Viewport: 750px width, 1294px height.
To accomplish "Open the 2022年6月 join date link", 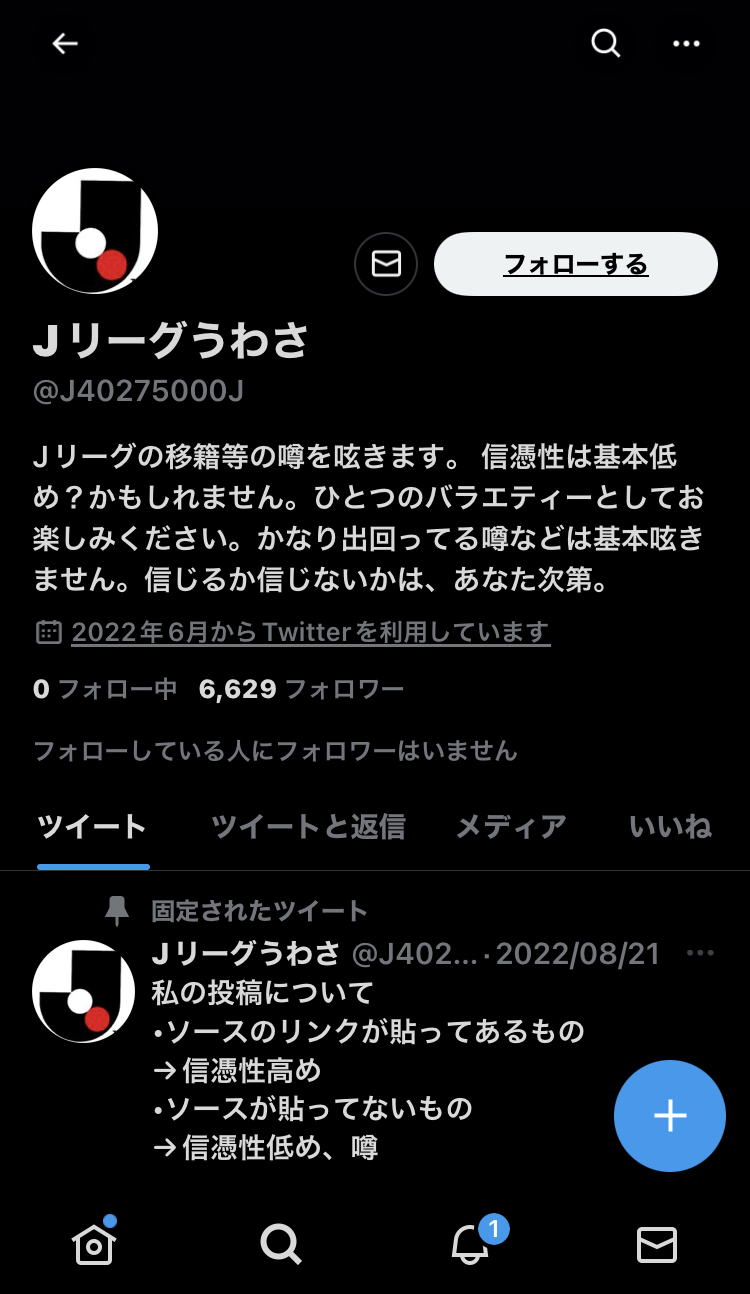I will click(x=311, y=632).
